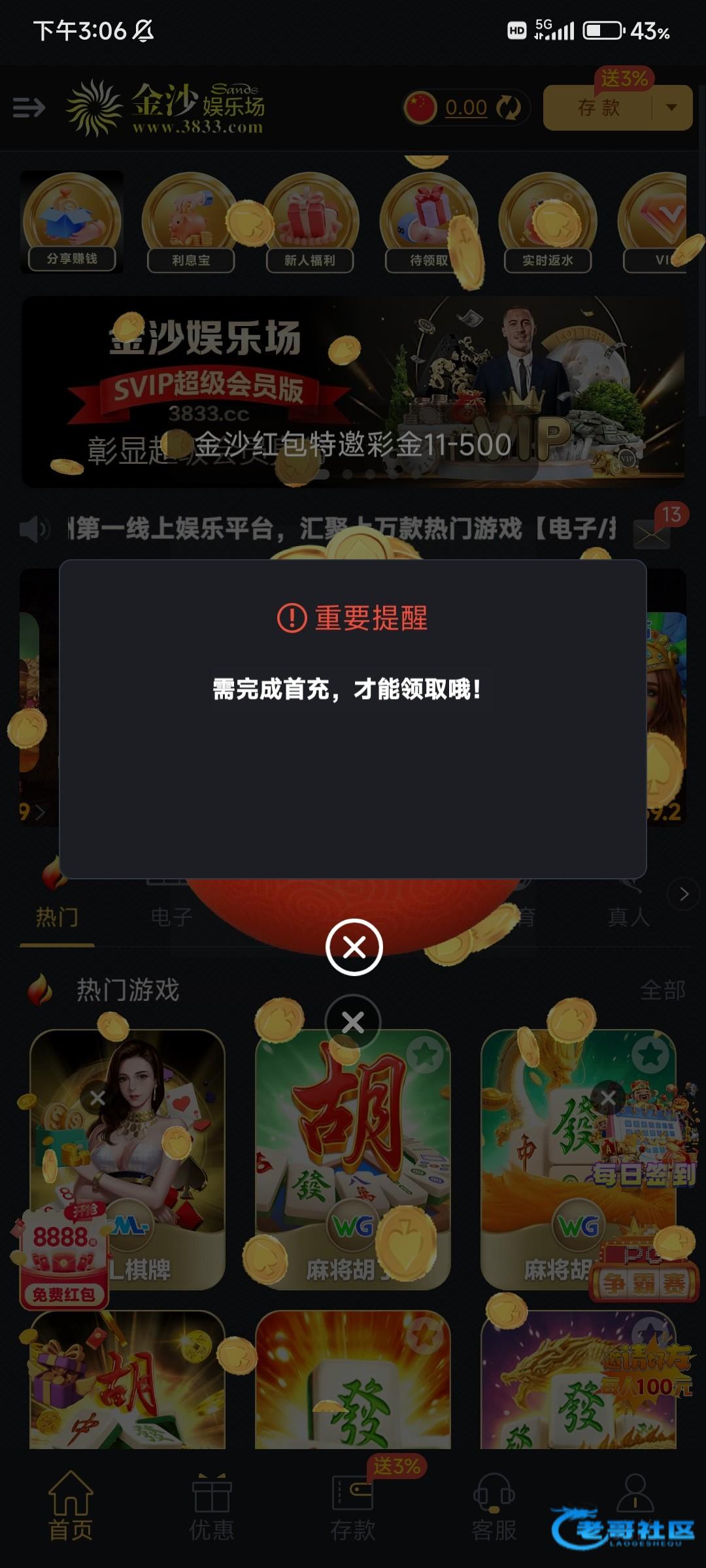Open 实时返水 shortcut

point(547,222)
